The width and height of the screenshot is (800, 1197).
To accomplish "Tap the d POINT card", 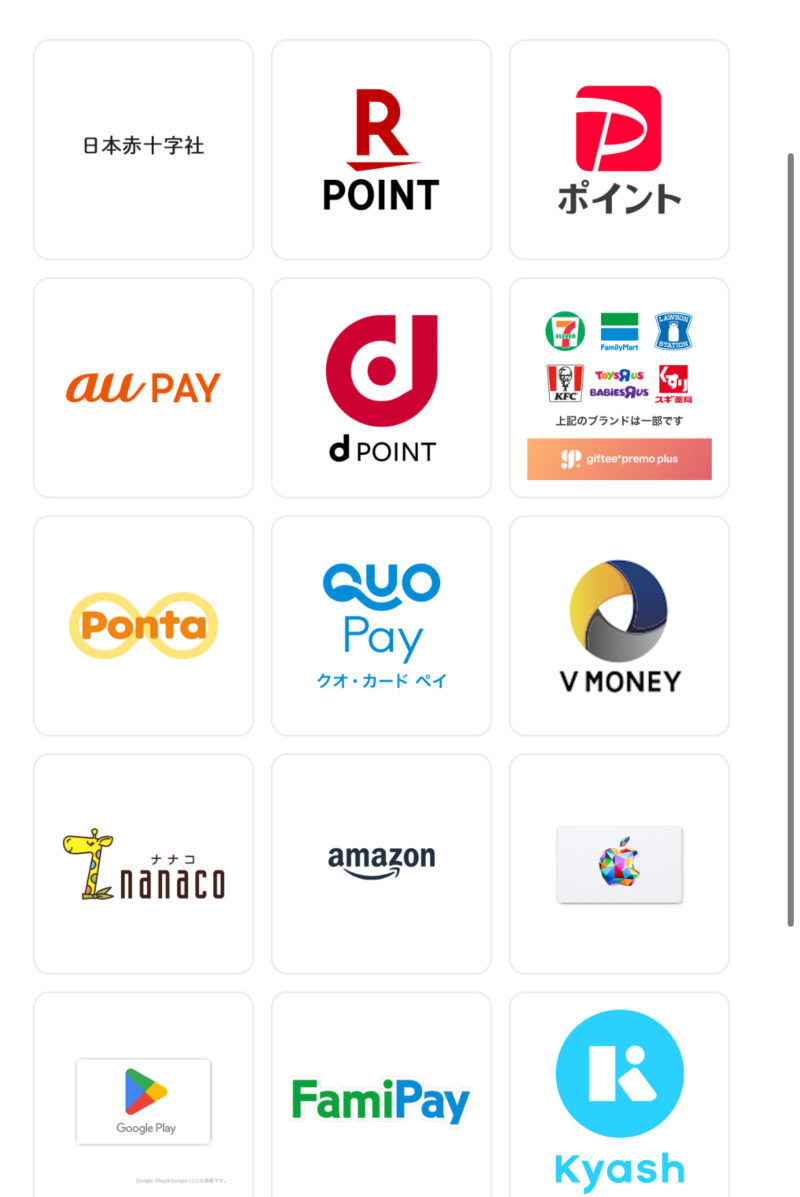I will pyautogui.click(x=381, y=387).
